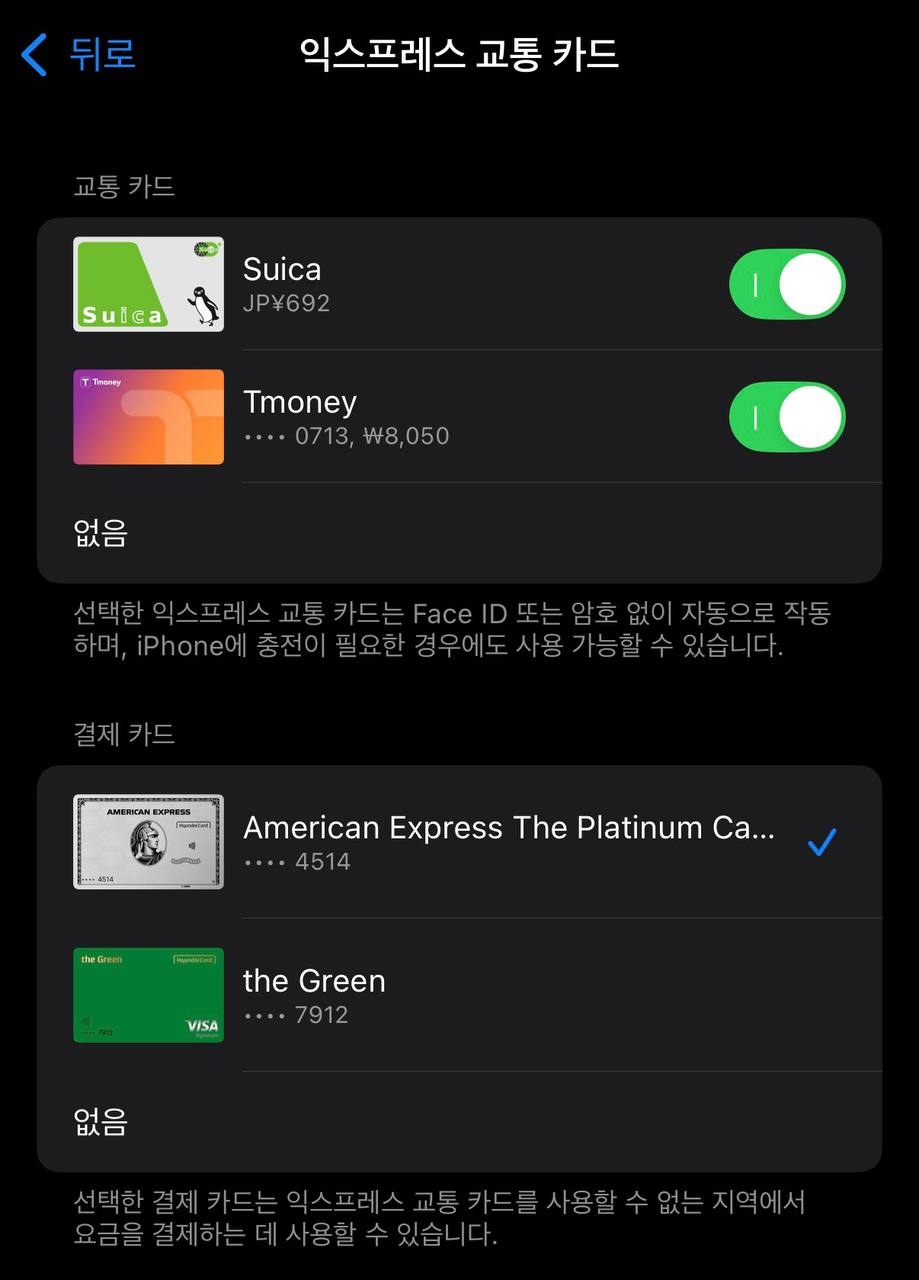Disable the Tmoney express transit switch

[x=786, y=417]
